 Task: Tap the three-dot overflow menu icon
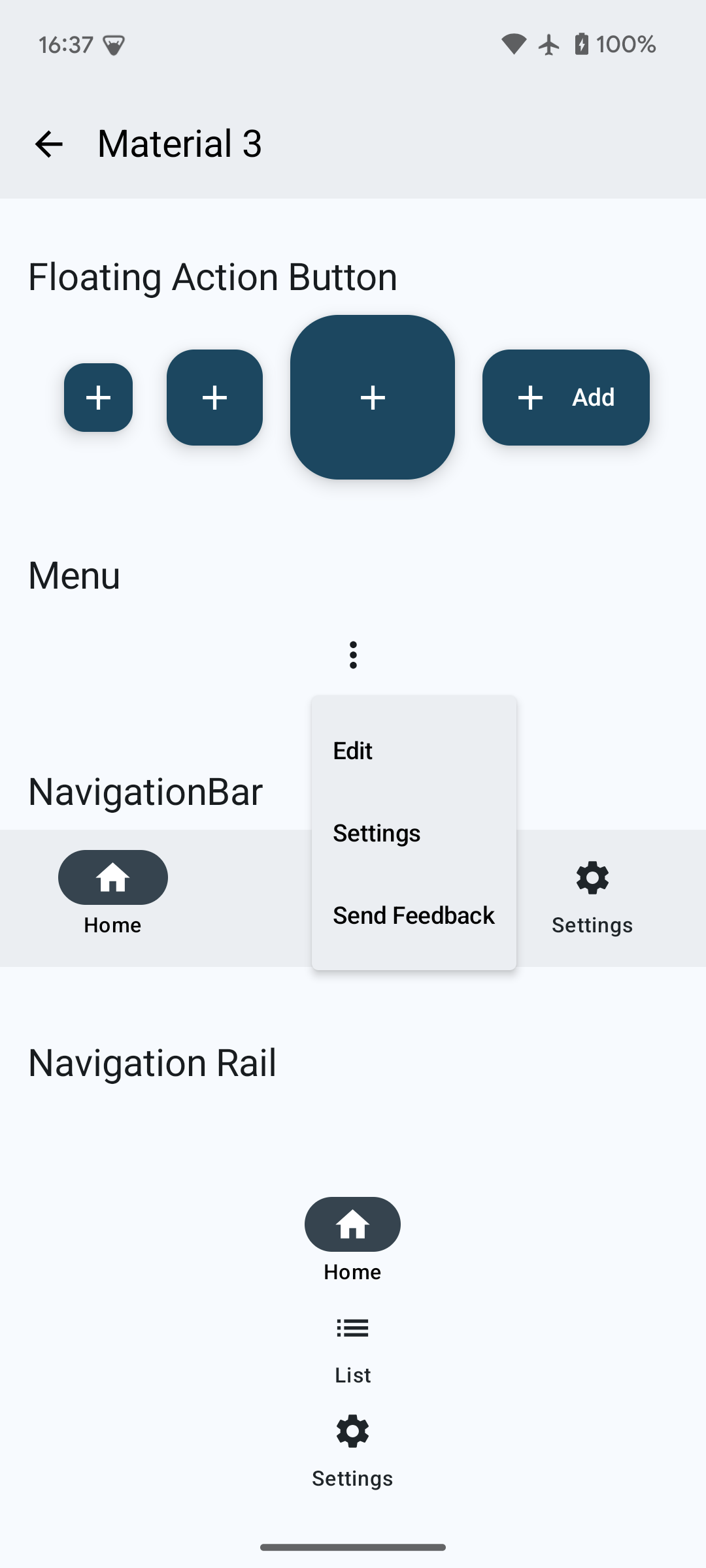pyautogui.click(x=353, y=655)
